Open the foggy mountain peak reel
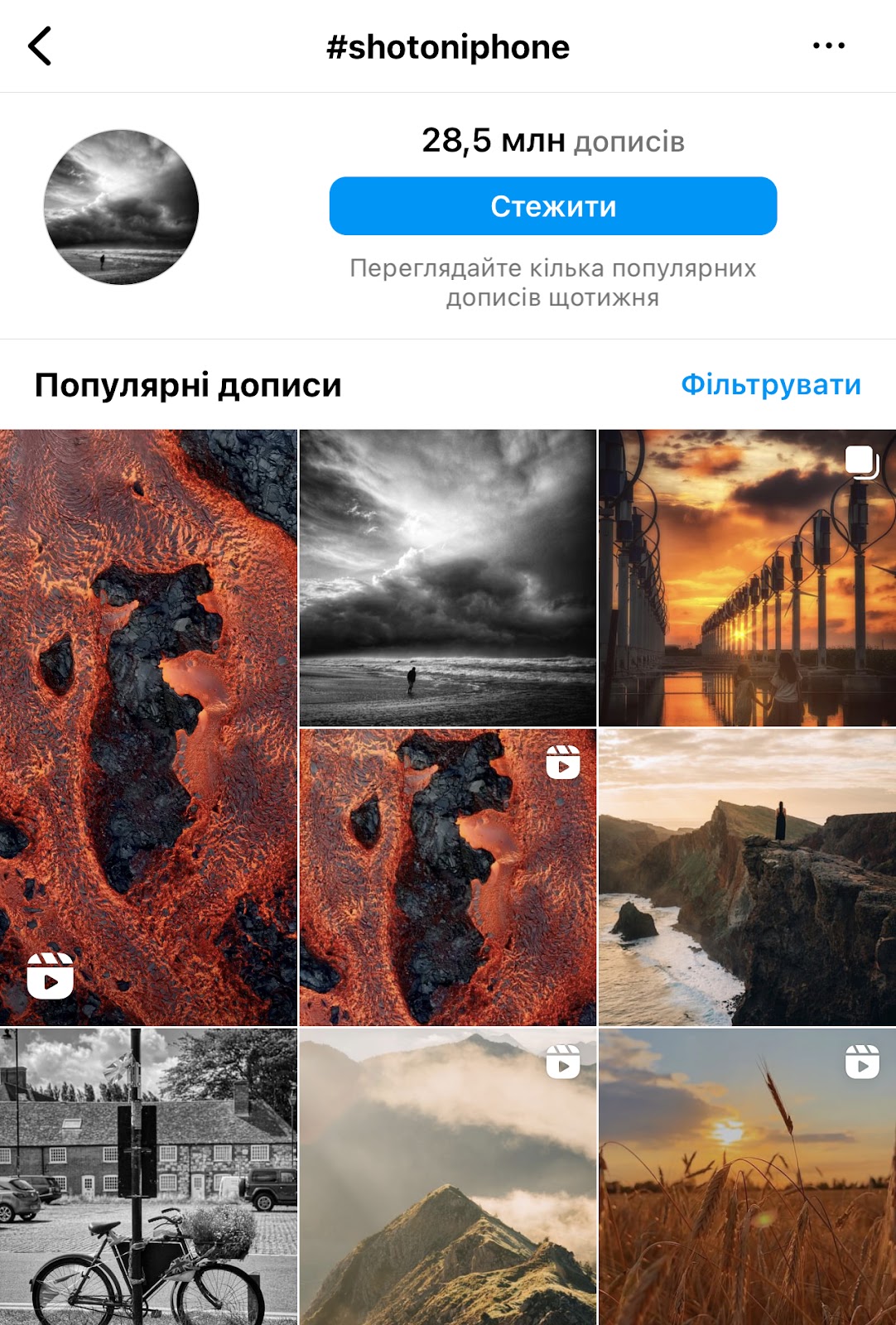The width and height of the screenshot is (896, 1325). coord(447,1176)
